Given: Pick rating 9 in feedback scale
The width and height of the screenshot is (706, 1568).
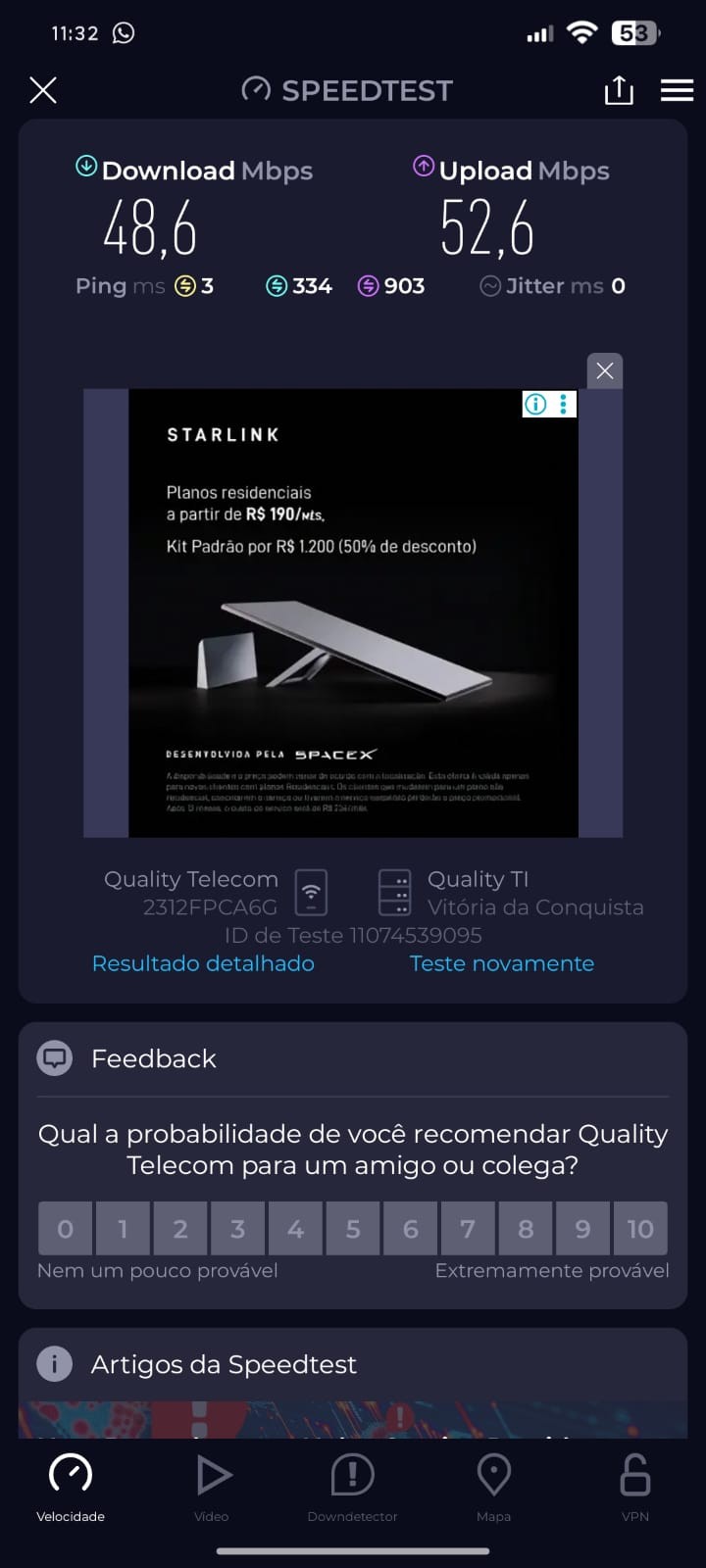Looking at the screenshot, I should click(x=582, y=1229).
